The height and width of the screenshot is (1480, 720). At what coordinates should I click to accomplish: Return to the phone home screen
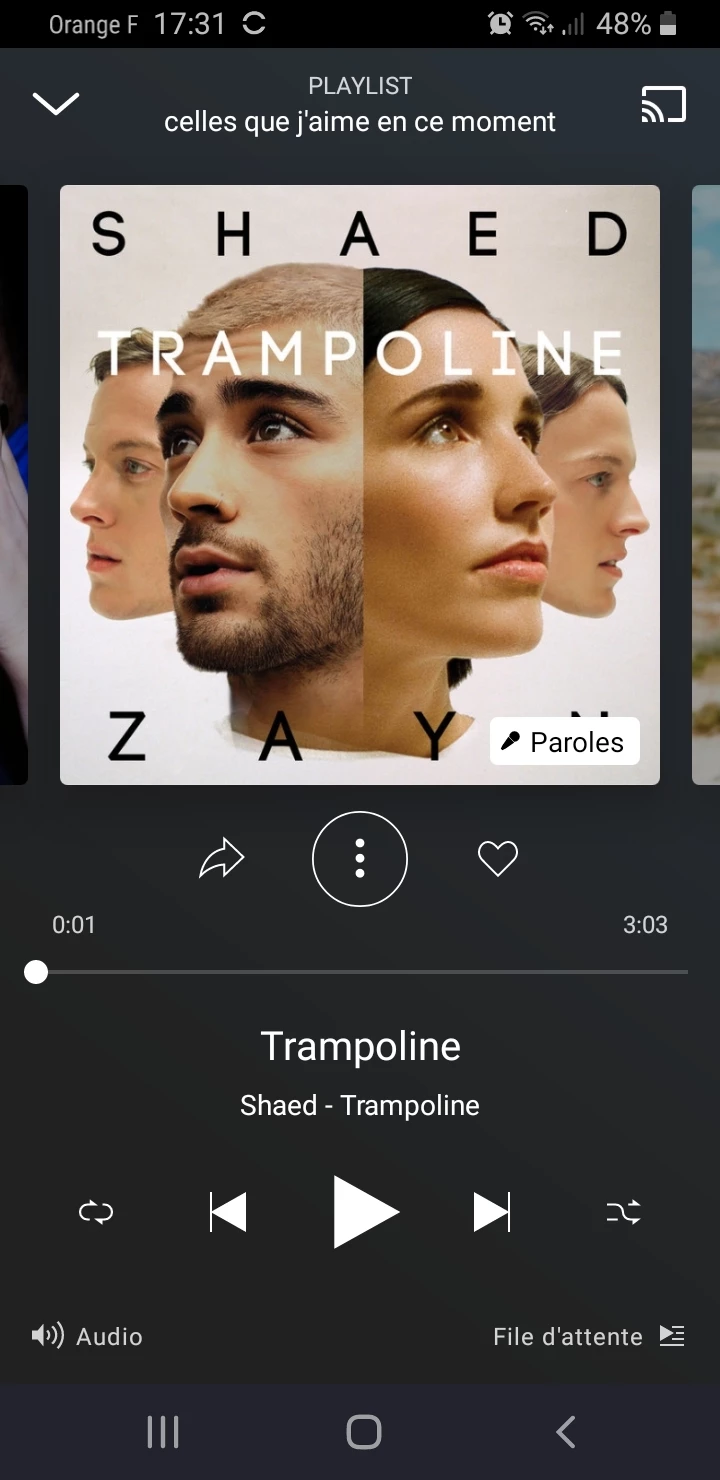click(x=363, y=1432)
